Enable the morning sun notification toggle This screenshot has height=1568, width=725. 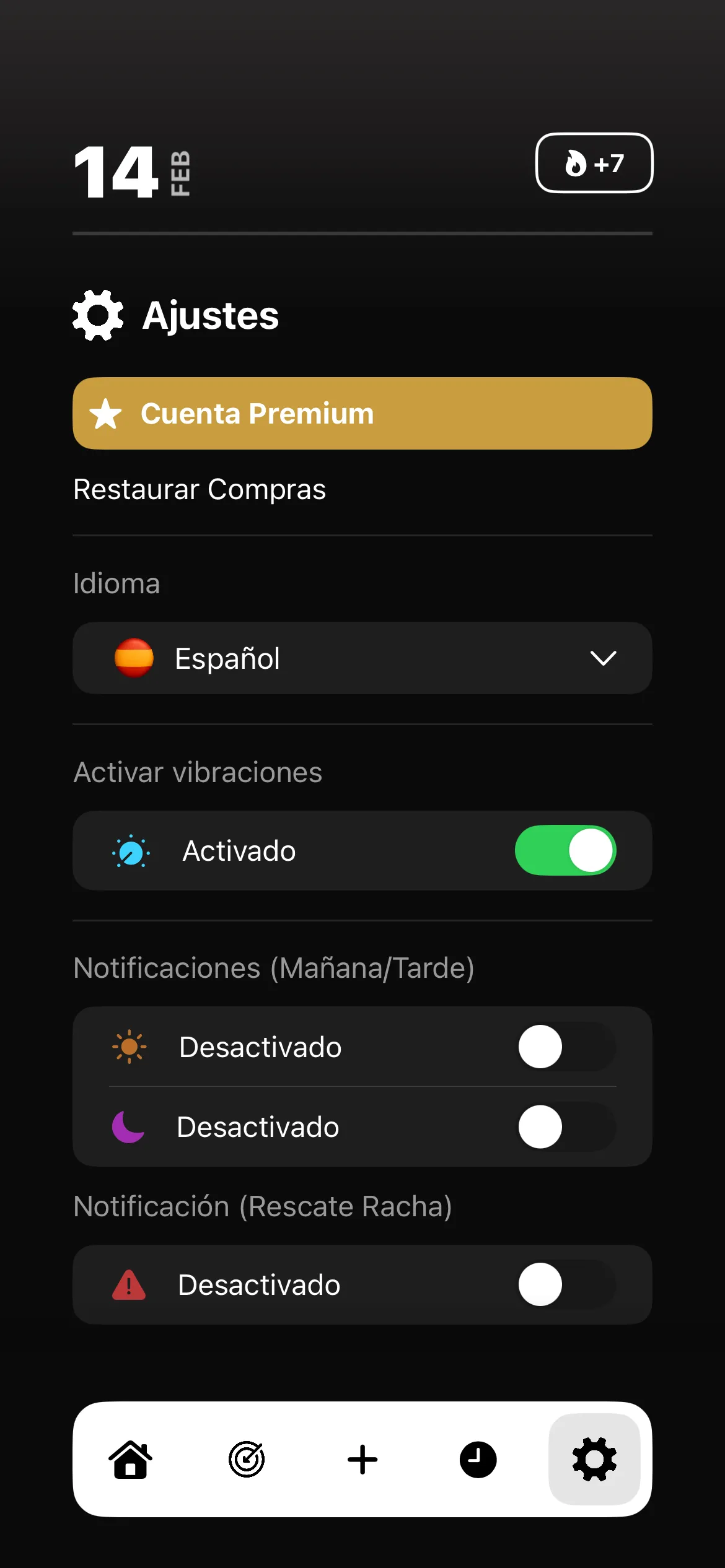566,1047
